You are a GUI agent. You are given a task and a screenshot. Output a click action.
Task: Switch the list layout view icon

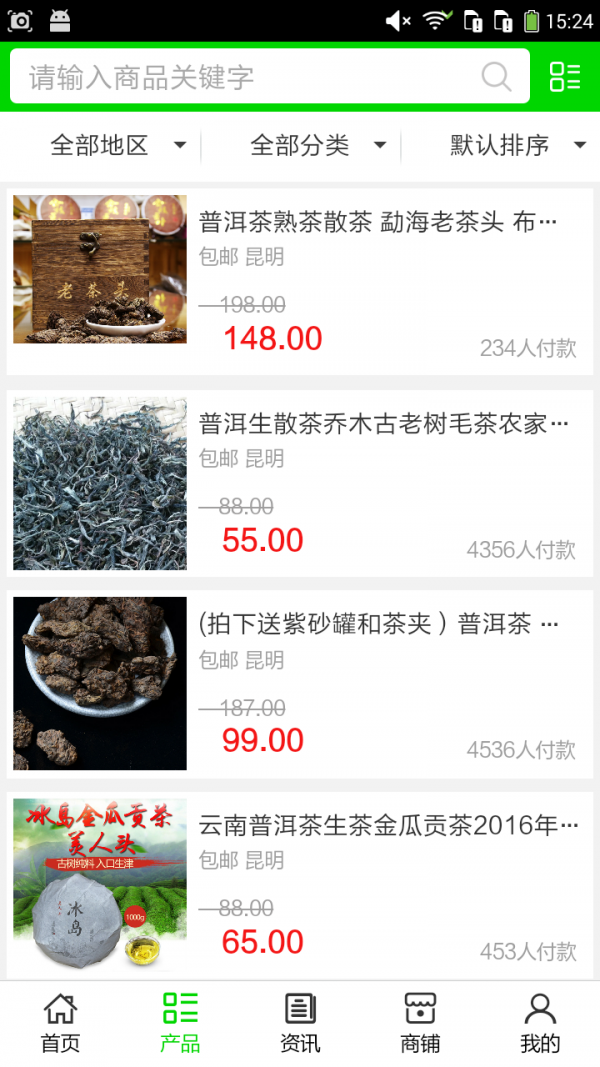point(565,77)
